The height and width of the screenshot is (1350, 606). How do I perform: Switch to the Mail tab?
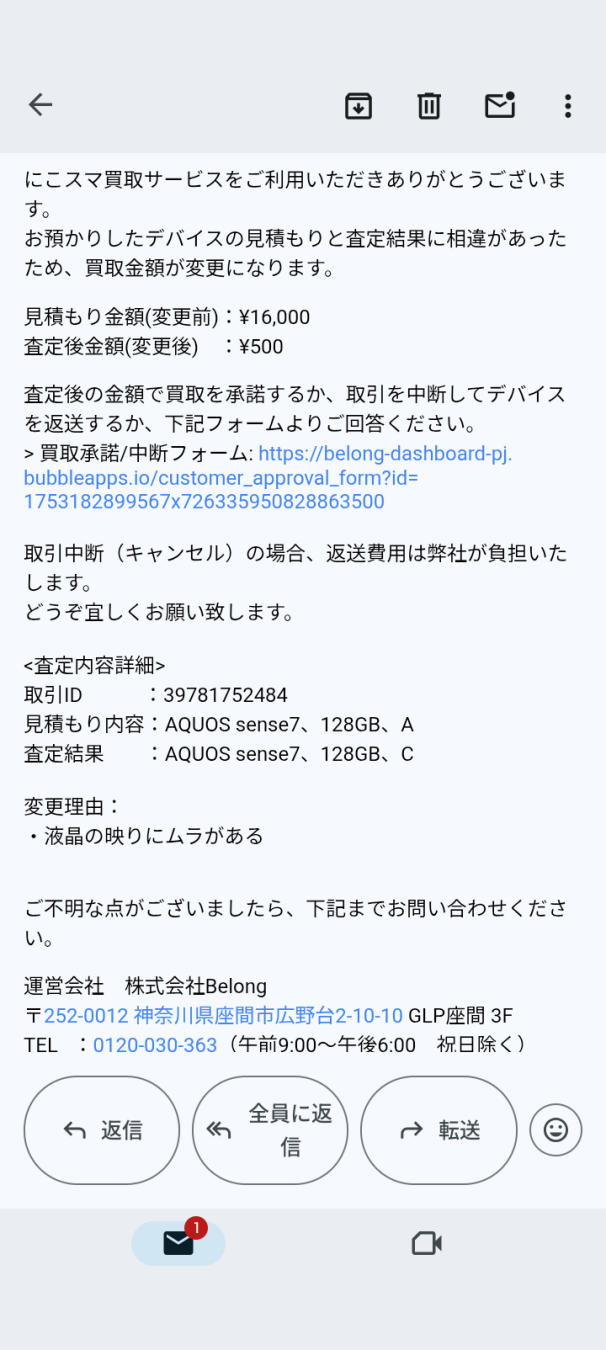pyautogui.click(x=178, y=1243)
